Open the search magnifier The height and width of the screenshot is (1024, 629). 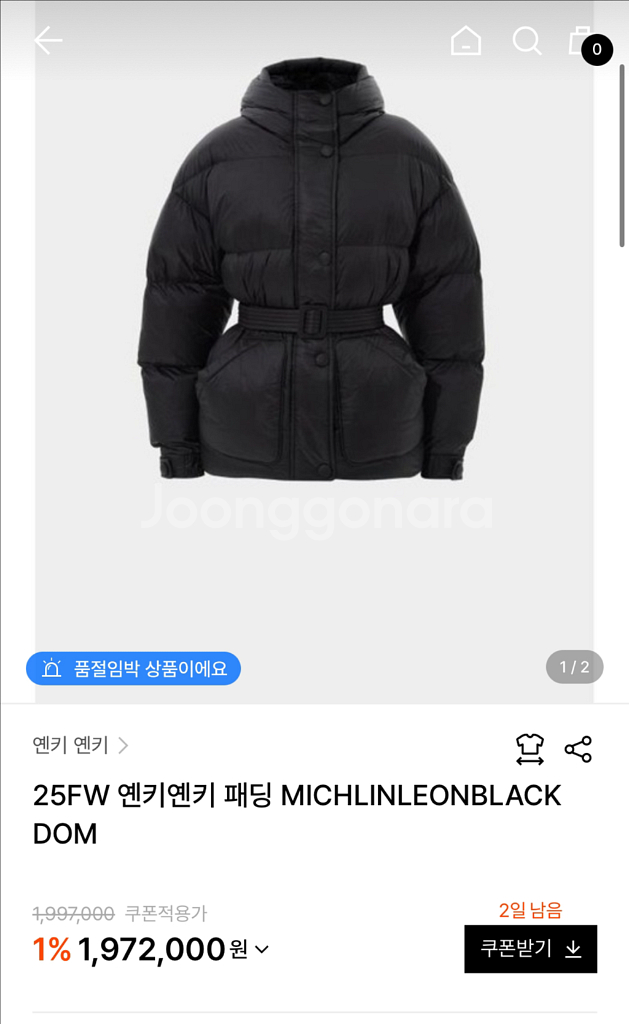(x=526, y=41)
